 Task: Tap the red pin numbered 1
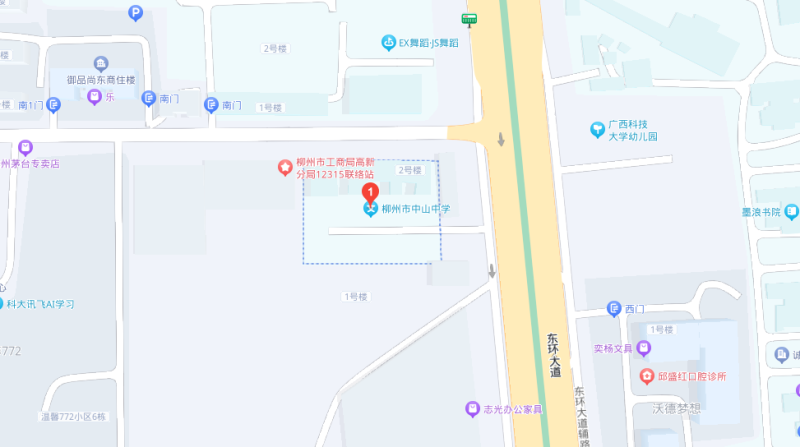coord(370,192)
